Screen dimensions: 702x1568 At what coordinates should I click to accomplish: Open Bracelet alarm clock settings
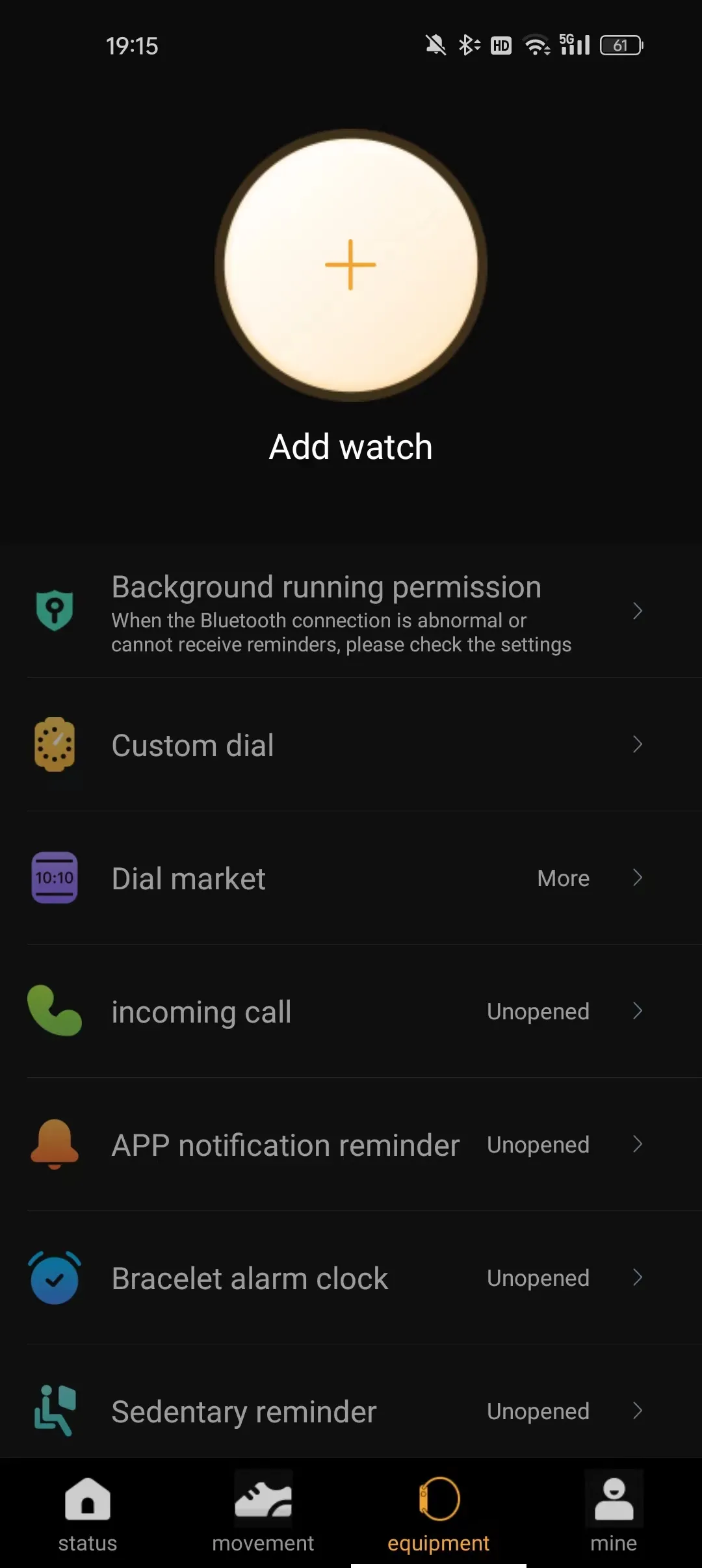tap(351, 1278)
